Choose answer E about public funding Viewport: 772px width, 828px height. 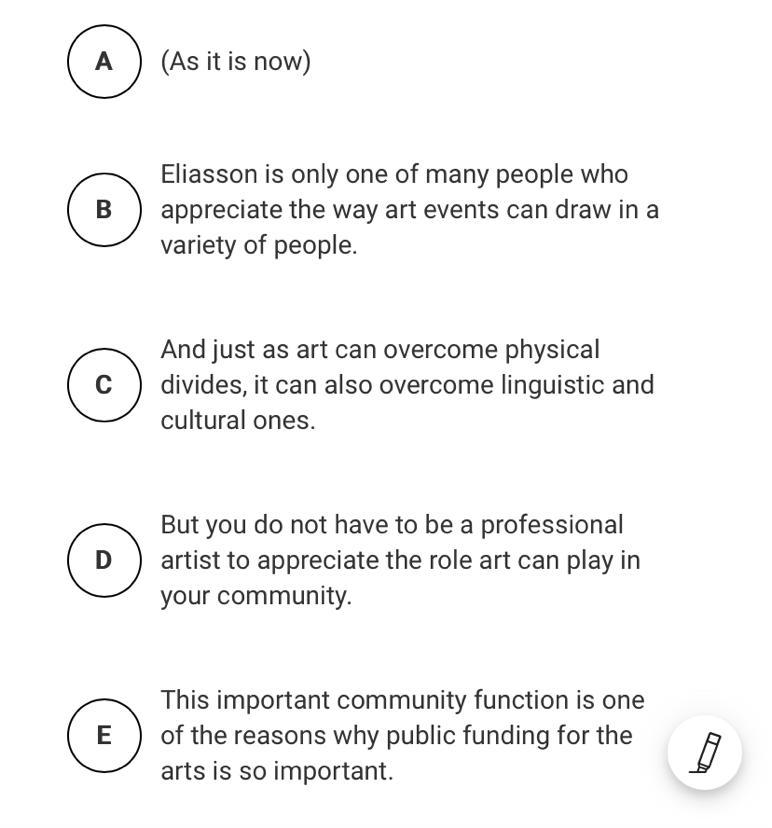104,735
